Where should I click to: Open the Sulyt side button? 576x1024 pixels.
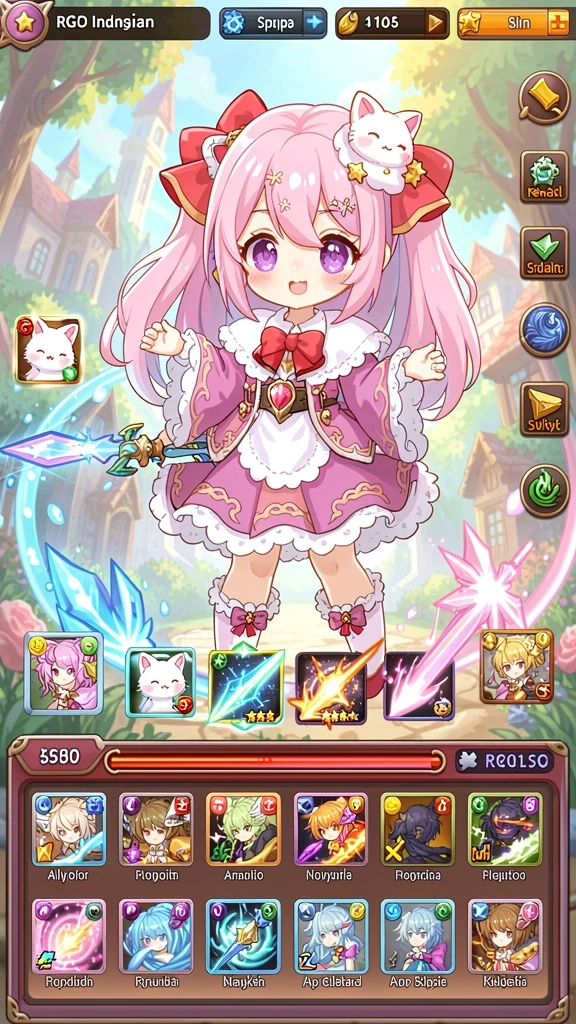coord(545,409)
